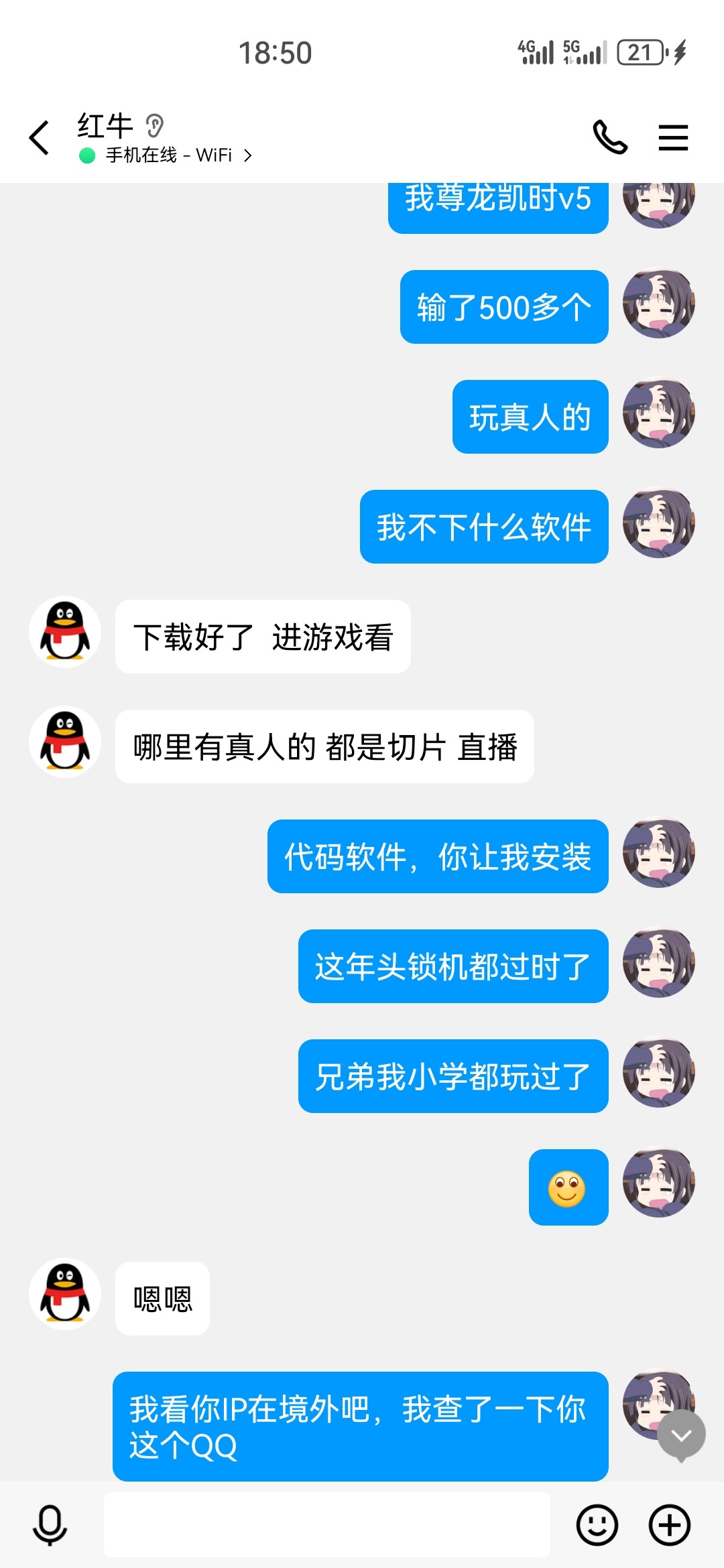The height and width of the screenshot is (1568, 724).
Task: Go back from the 红牛 chat
Action: (39, 138)
